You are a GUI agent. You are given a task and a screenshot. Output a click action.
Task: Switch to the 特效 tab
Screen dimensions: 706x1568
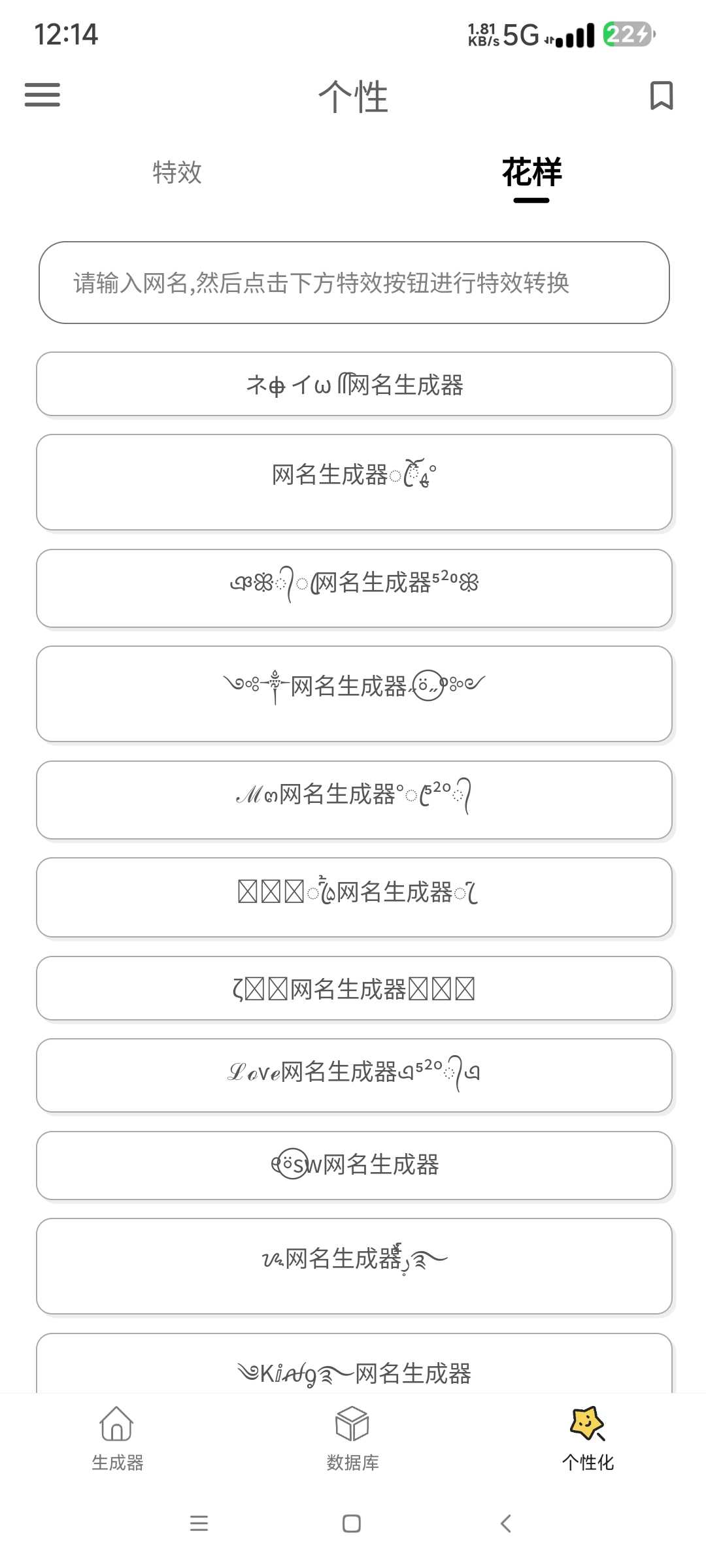pos(177,172)
